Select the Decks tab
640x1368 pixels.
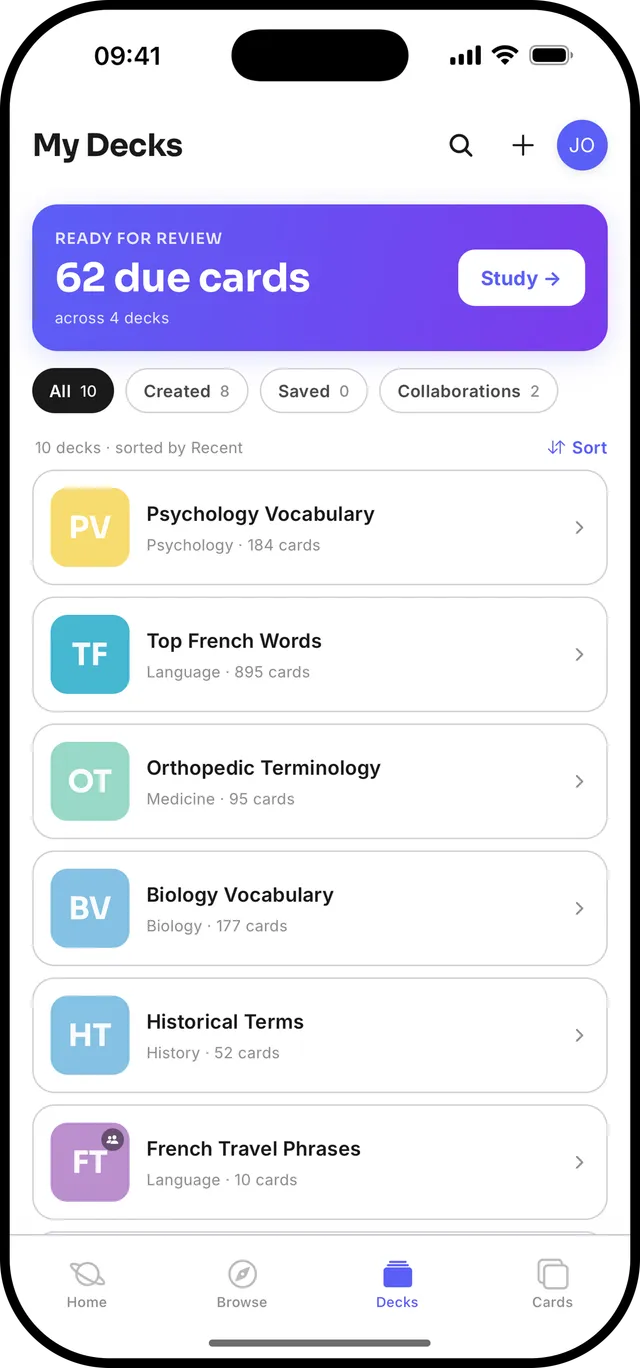[397, 1285]
